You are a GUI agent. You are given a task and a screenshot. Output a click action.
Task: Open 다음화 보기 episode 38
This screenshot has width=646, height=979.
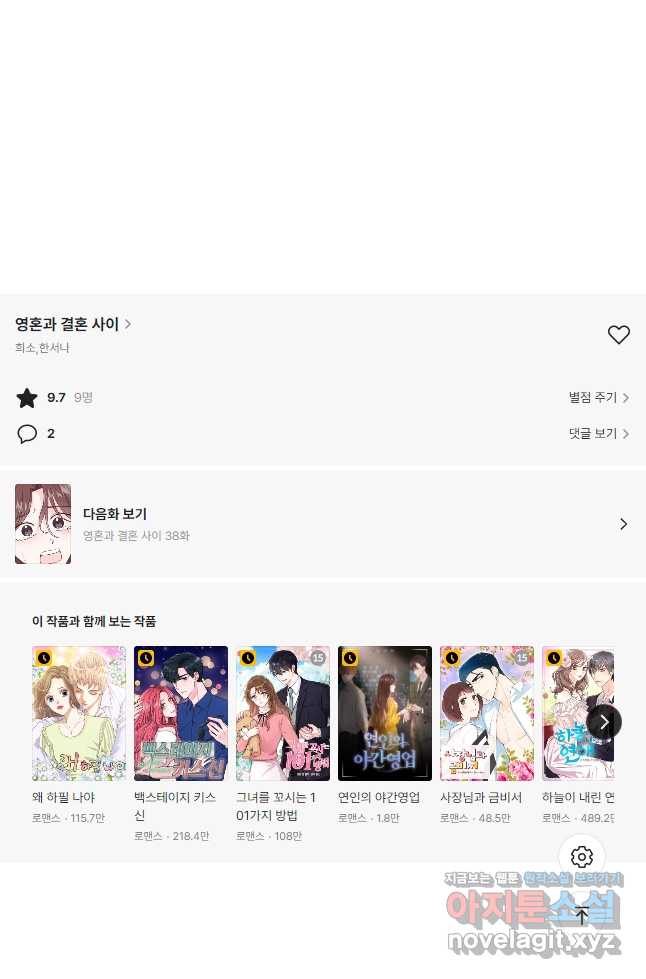click(x=322, y=524)
